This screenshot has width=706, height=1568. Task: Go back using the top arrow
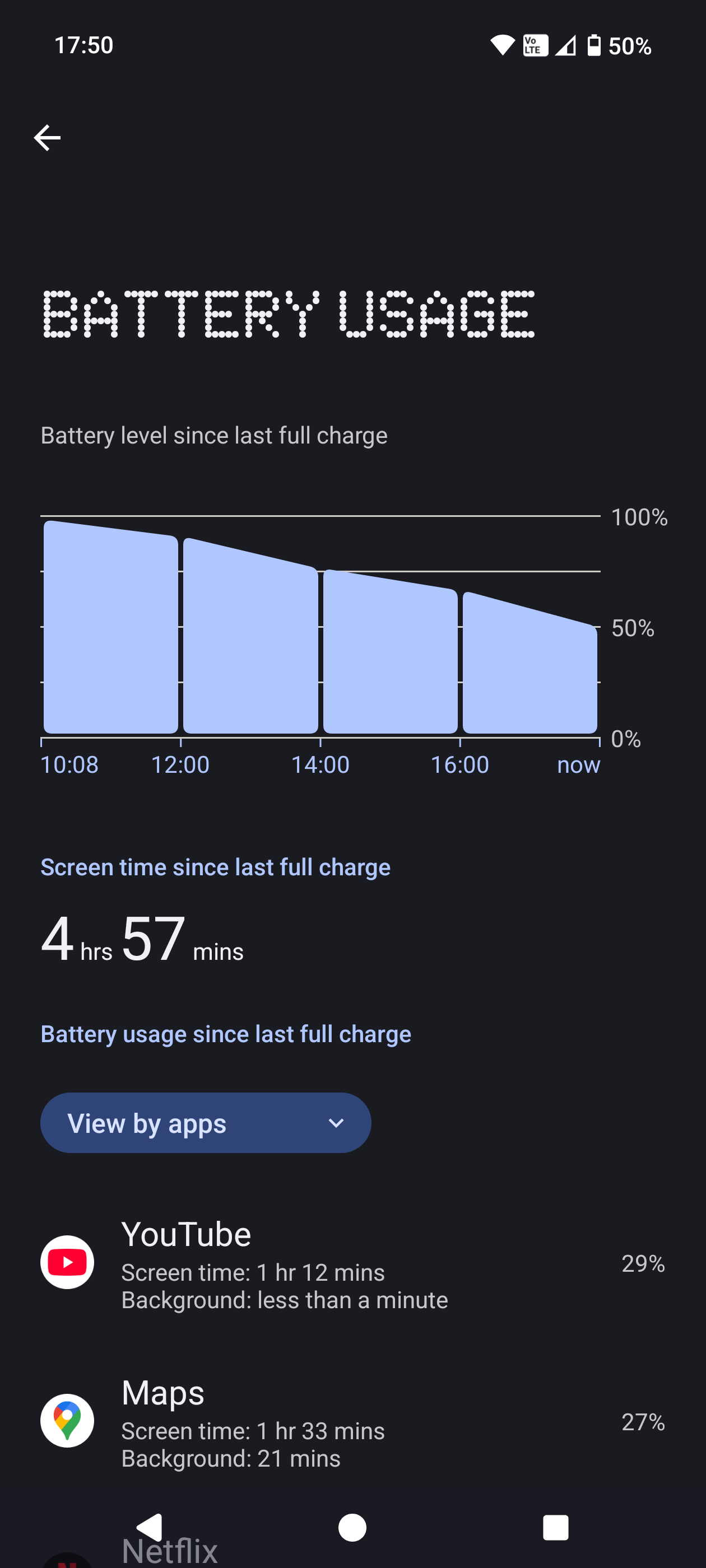tap(47, 138)
